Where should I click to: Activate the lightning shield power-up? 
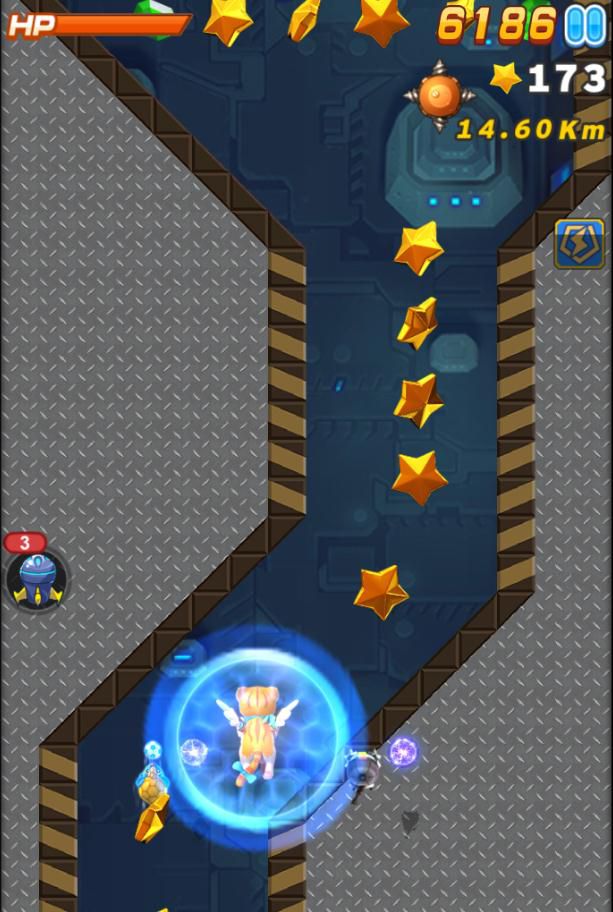(x=579, y=245)
